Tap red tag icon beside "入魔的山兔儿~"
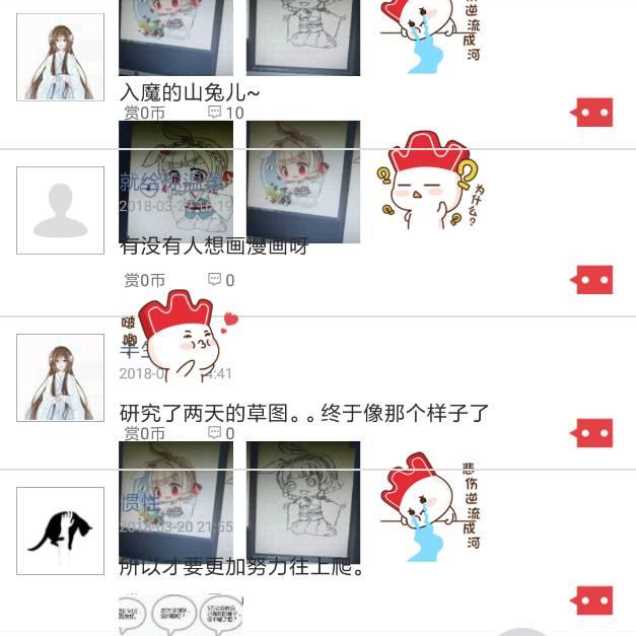The image size is (636, 636). (x=592, y=113)
